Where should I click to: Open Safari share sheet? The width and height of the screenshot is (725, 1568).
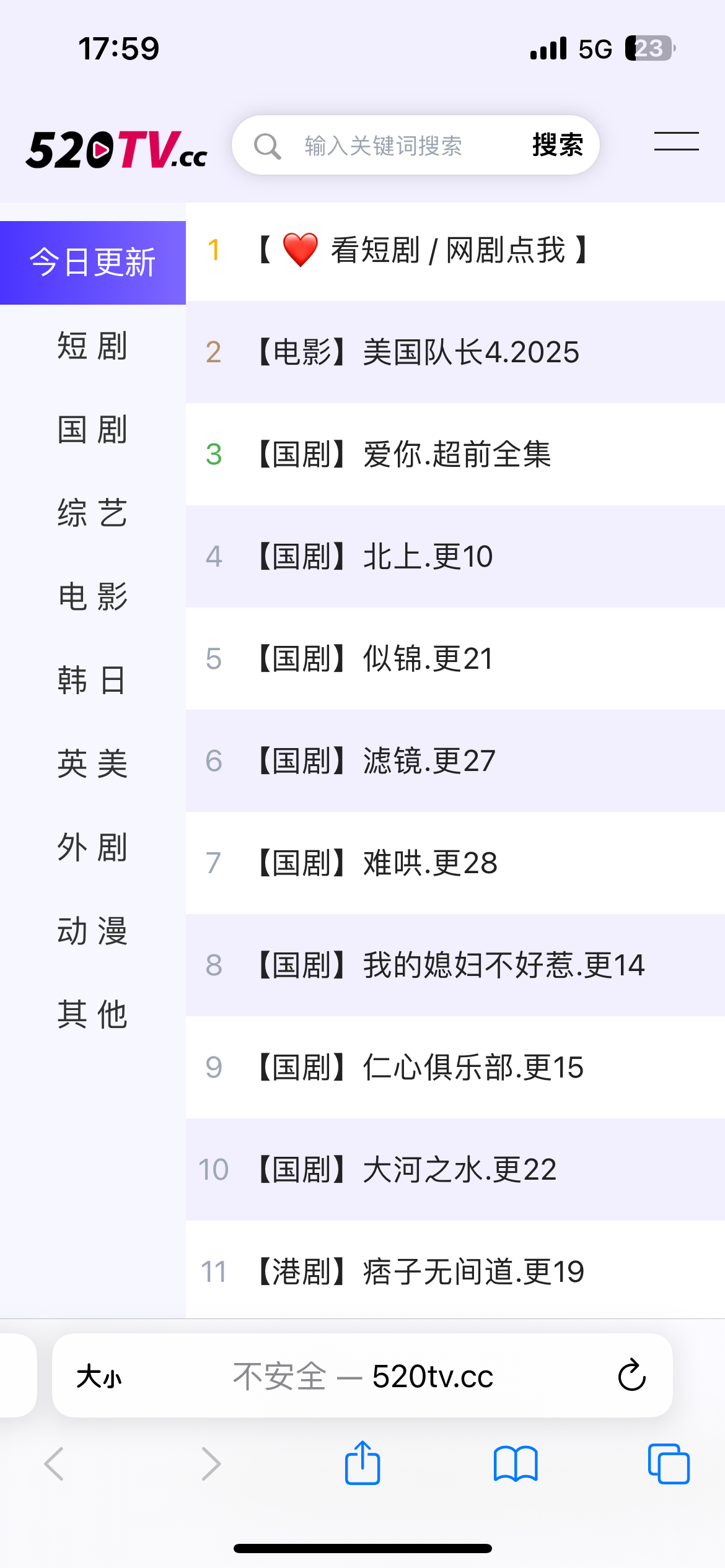[x=362, y=1464]
